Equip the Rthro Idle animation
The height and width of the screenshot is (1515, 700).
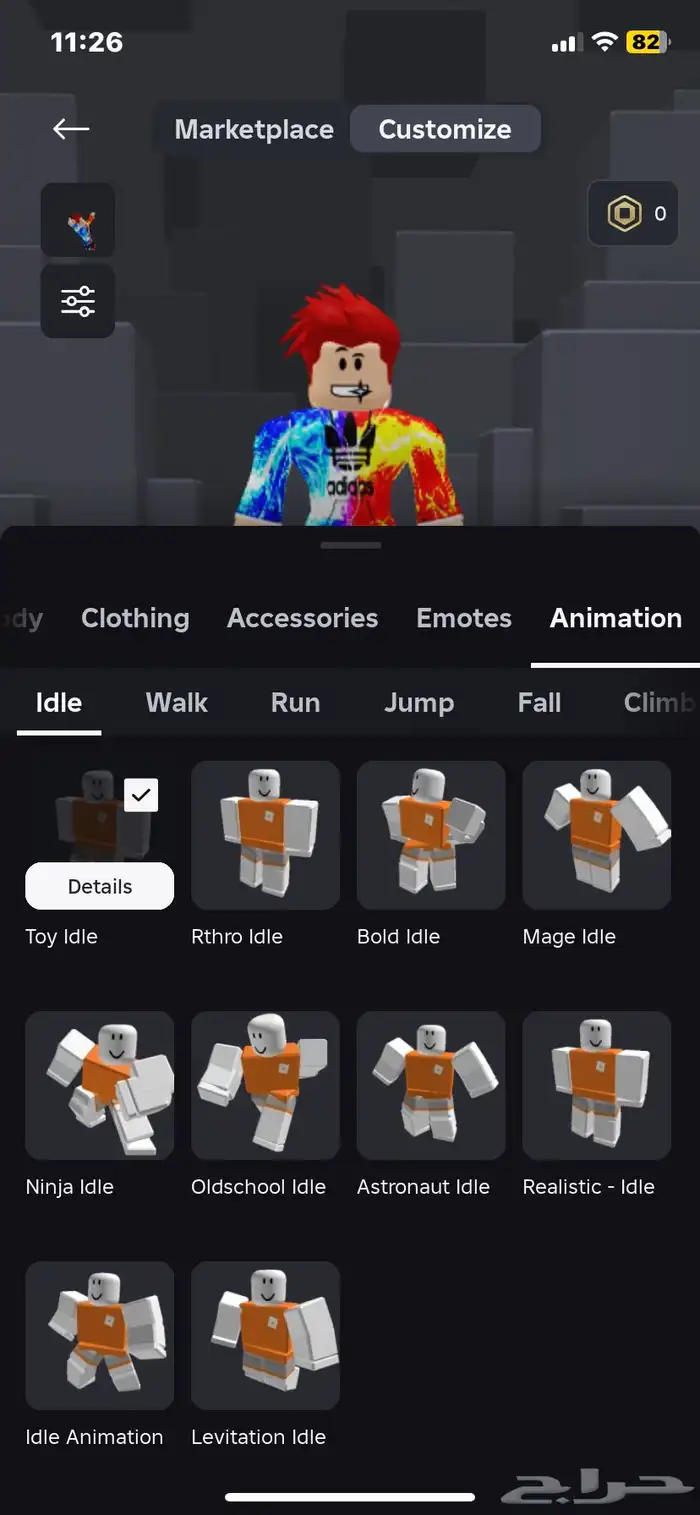click(x=265, y=835)
